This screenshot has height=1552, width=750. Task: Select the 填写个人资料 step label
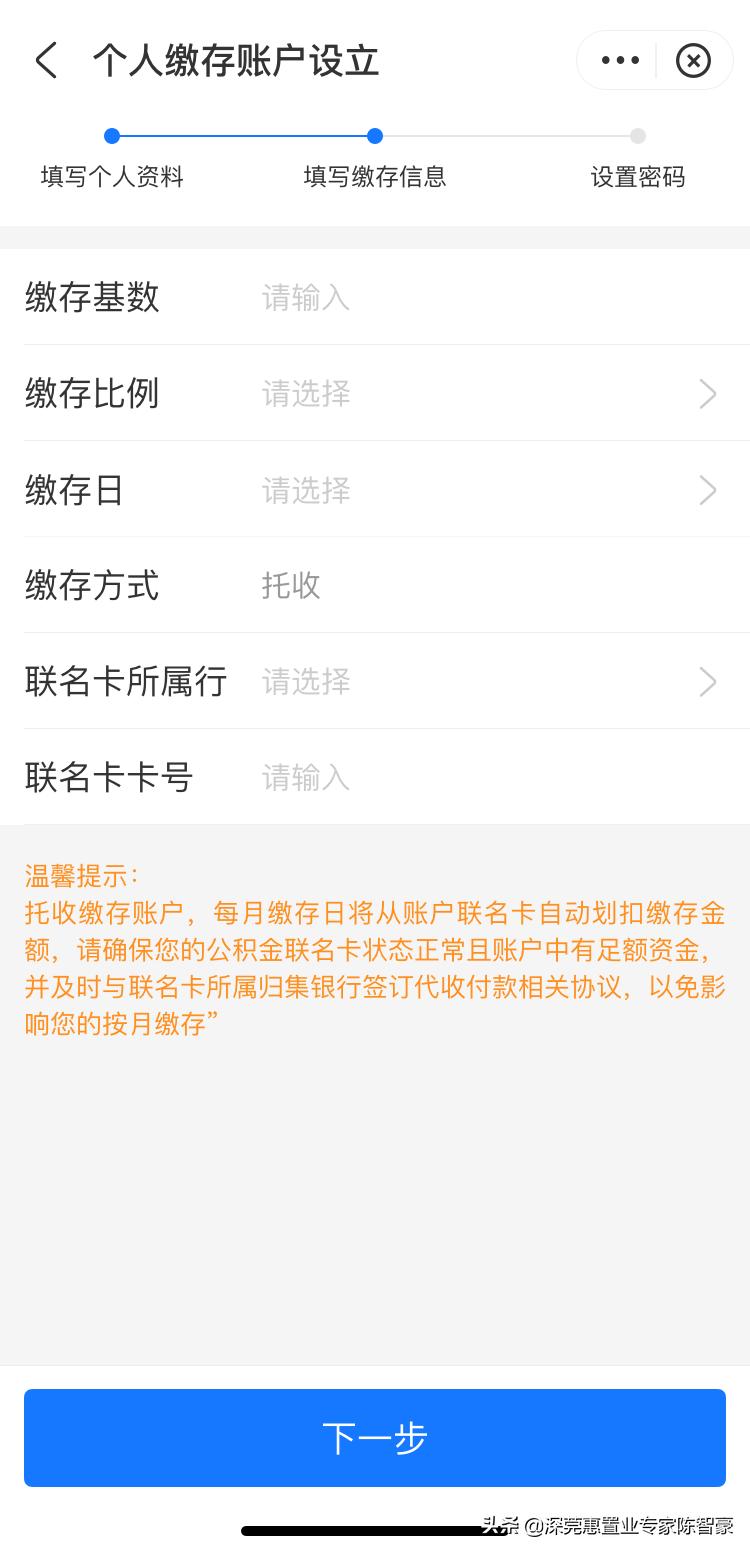pos(110,177)
